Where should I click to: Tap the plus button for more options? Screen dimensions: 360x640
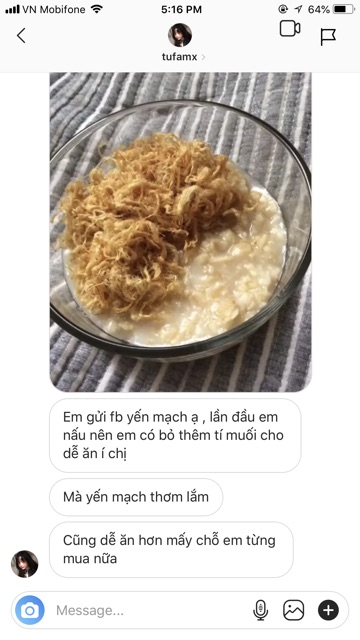tap(328, 610)
